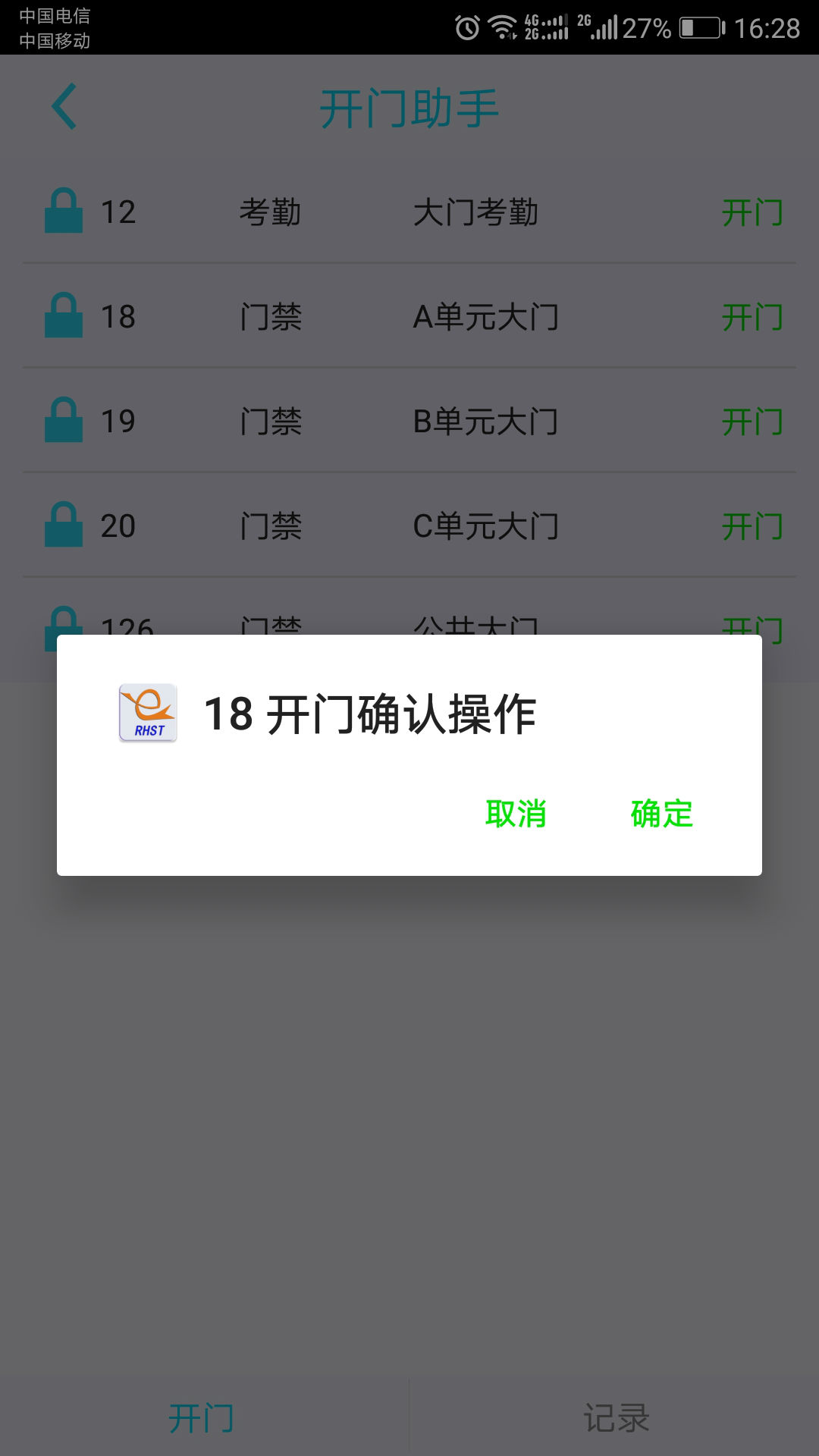Cancel the door open dialog via 取消

(x=516, y=814)
